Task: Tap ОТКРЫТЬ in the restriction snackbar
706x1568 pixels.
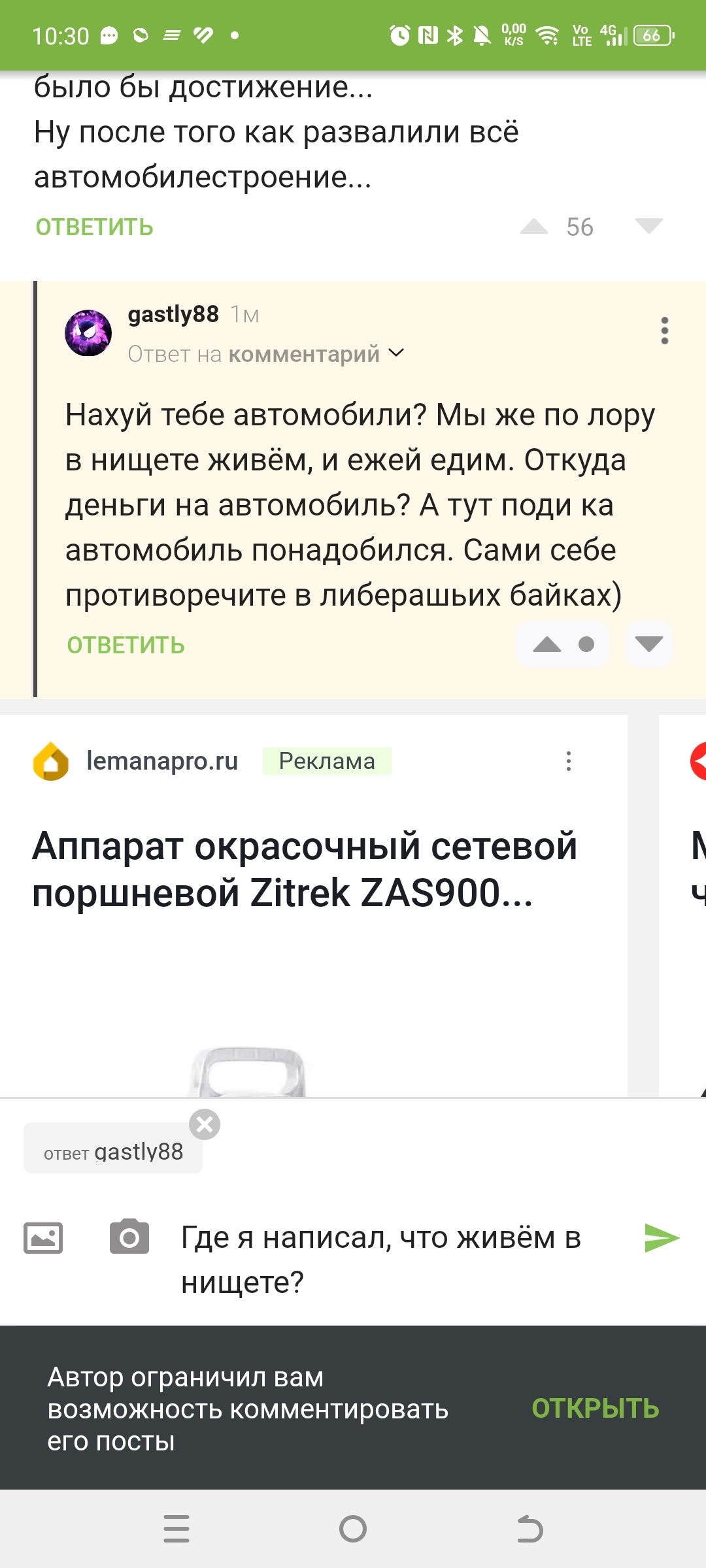Action: (x=595, y=1409)
